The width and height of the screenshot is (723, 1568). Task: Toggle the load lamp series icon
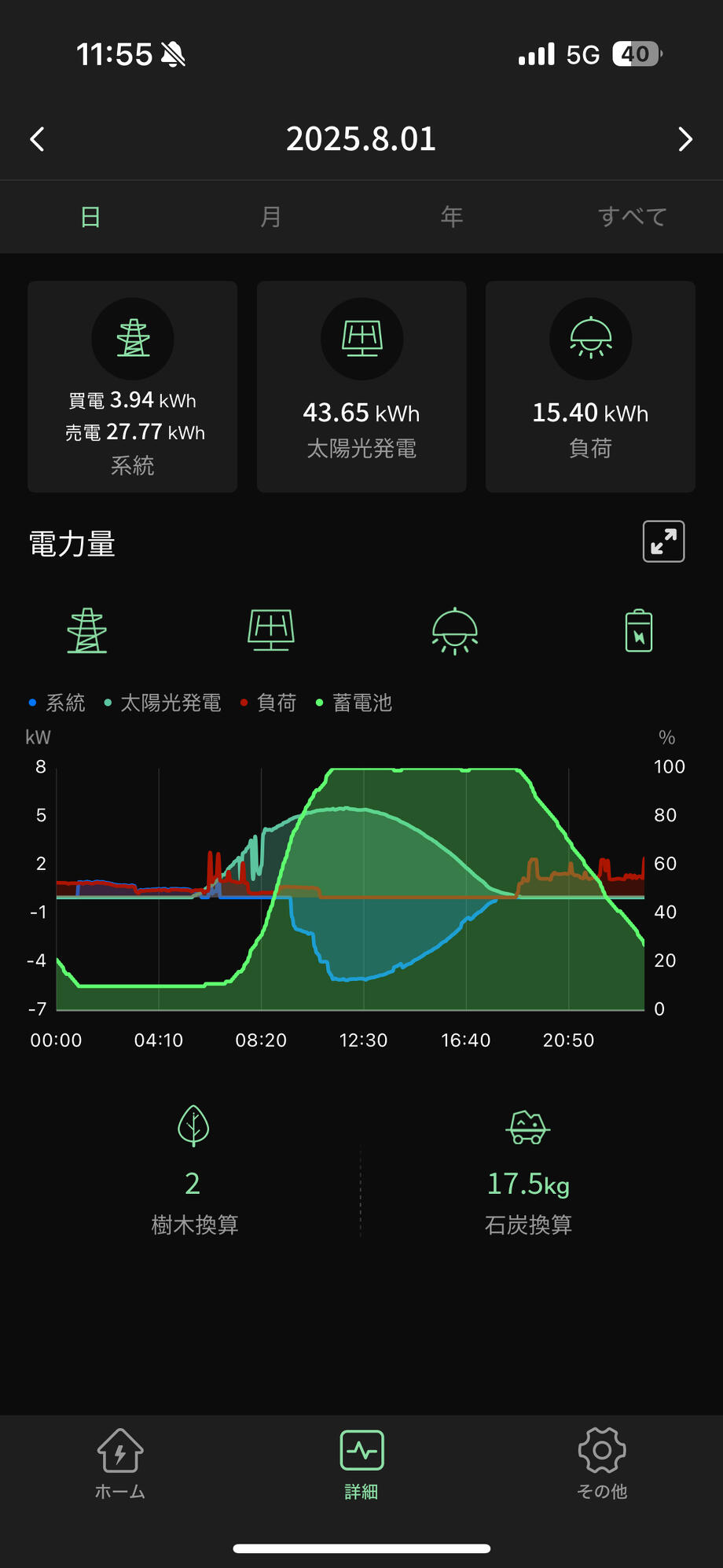coord(455,630)
